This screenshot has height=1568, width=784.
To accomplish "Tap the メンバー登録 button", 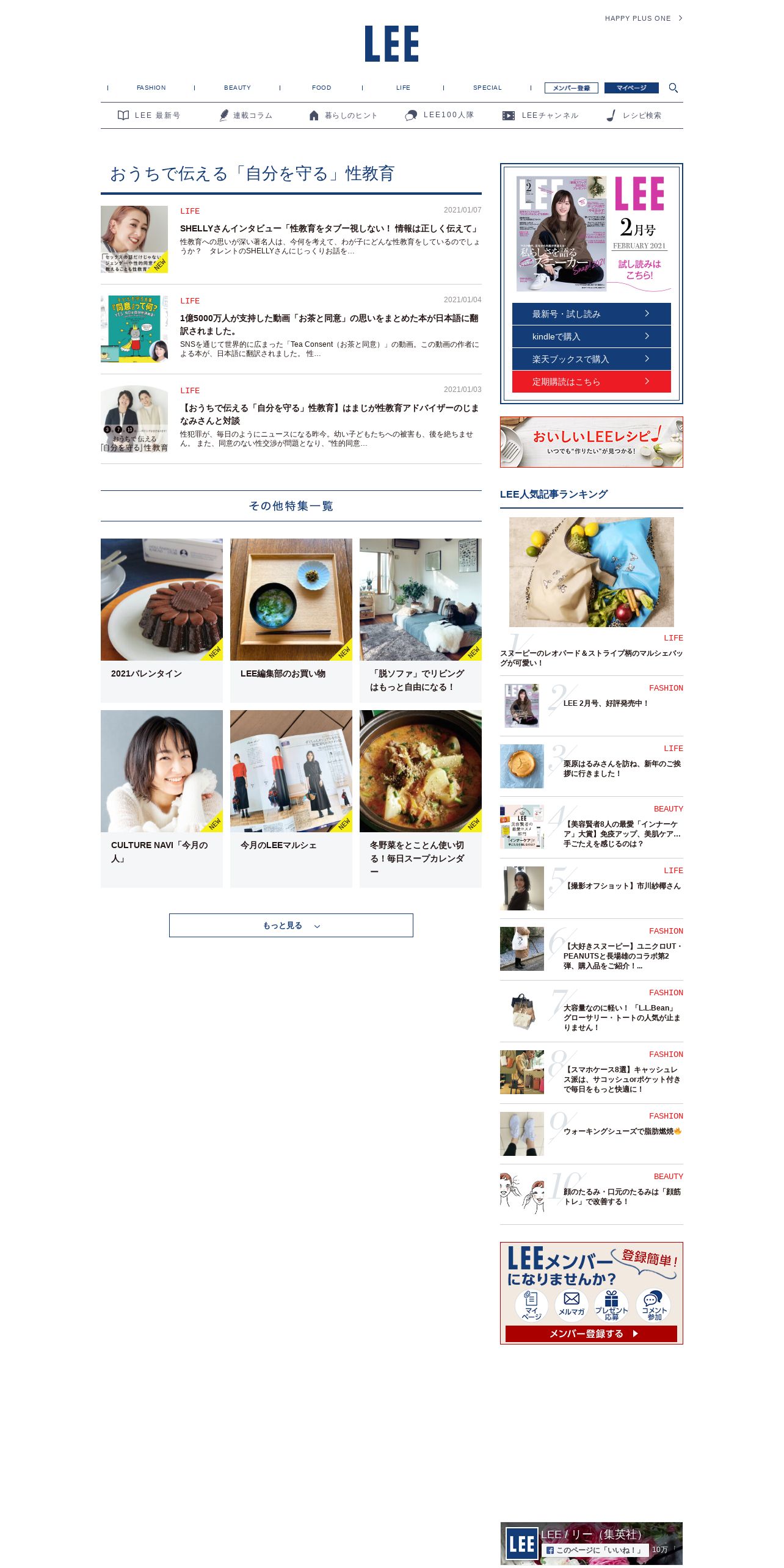I will (572, 88).
